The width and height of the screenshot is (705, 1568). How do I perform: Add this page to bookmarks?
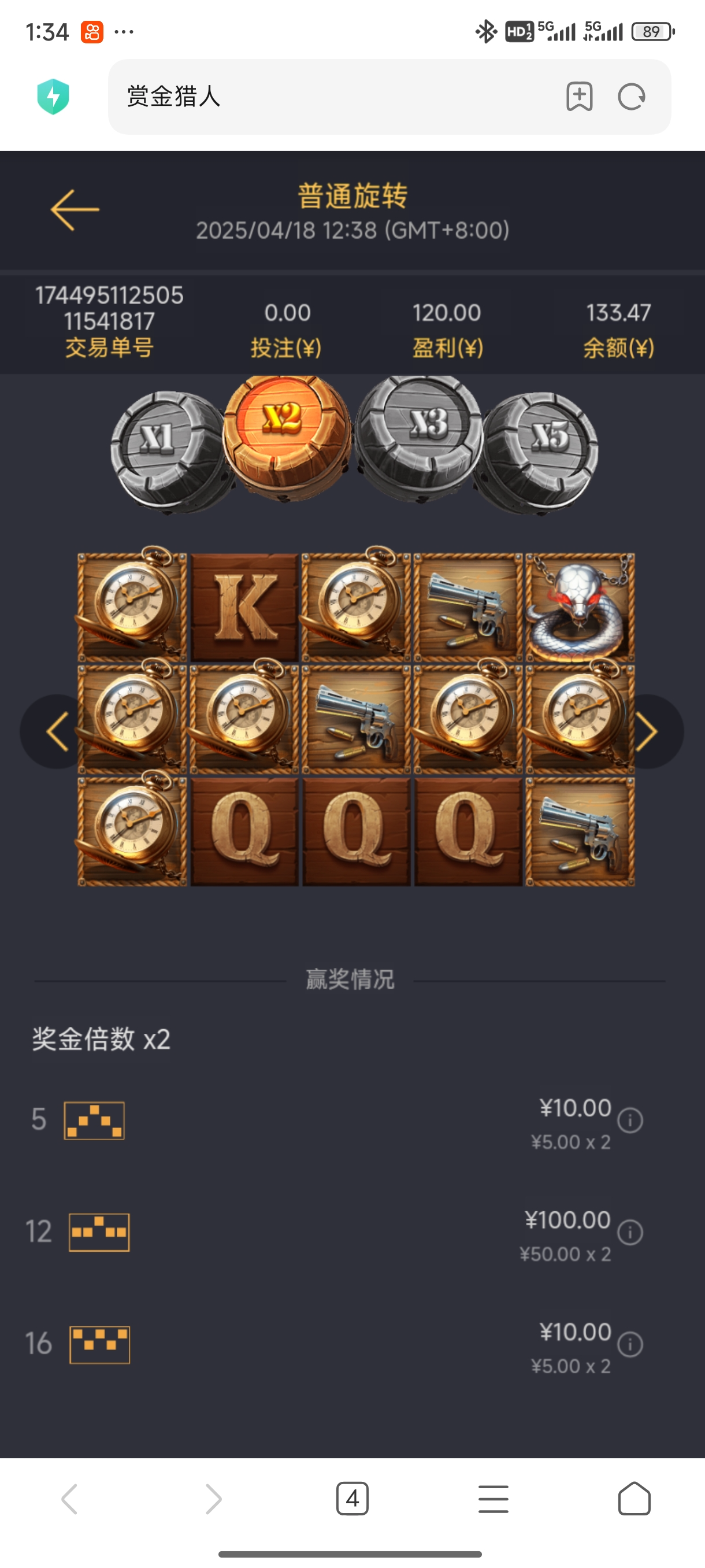(579, 96)
